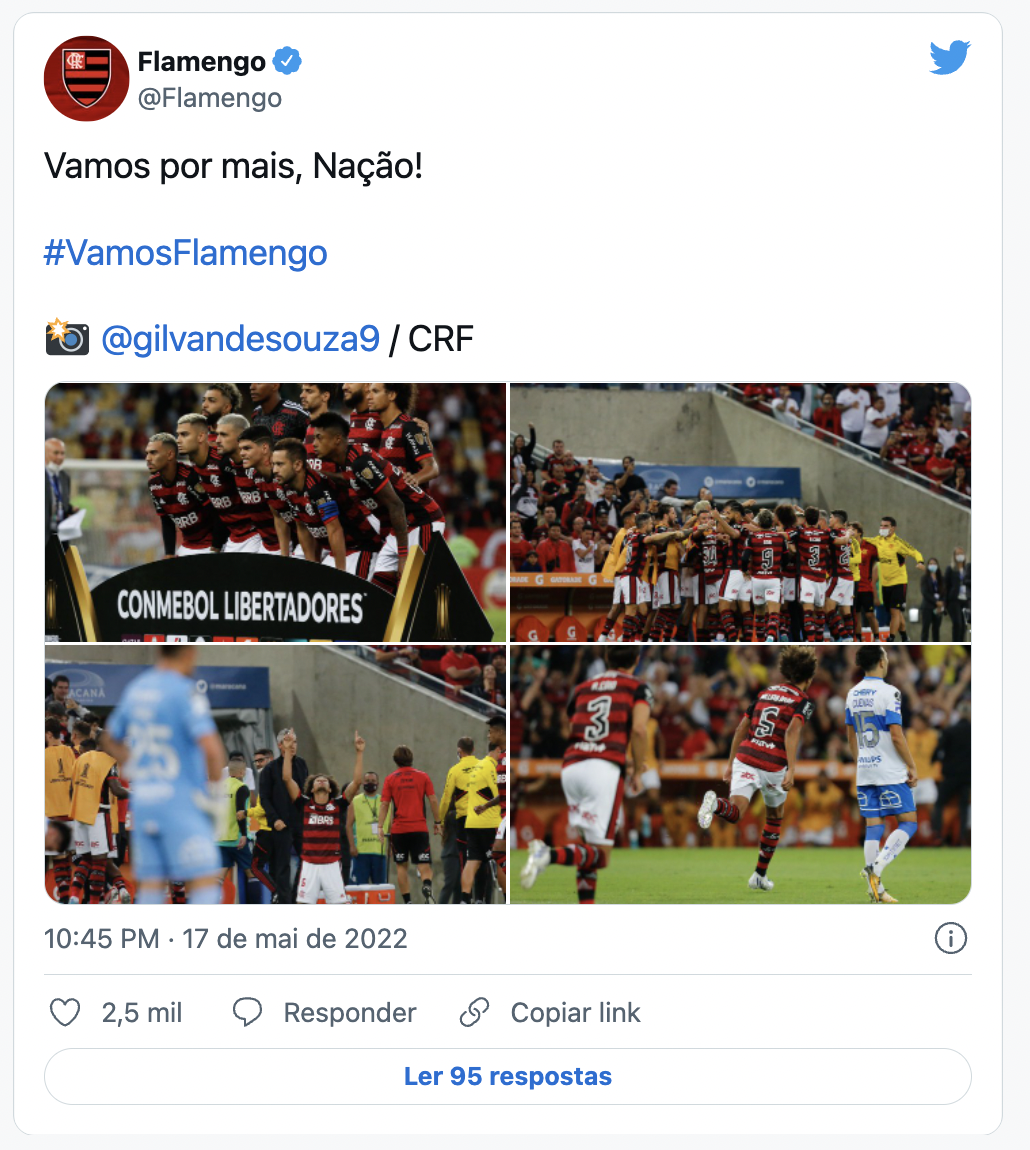Open the photo of player pointing upward

point(275,774)
